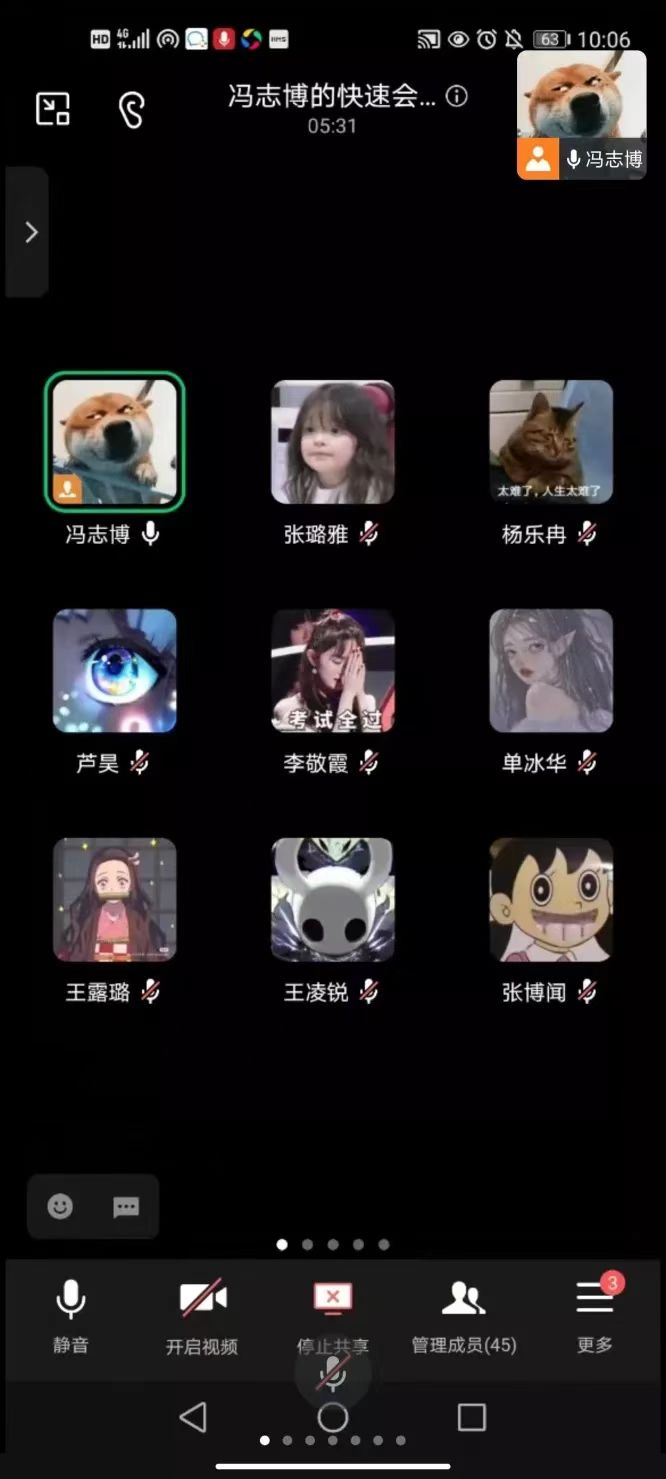This screenshot has height=1479, width=666.
Task: Switch audio output via the earpiece icon
Action: [x=132, y=109]
